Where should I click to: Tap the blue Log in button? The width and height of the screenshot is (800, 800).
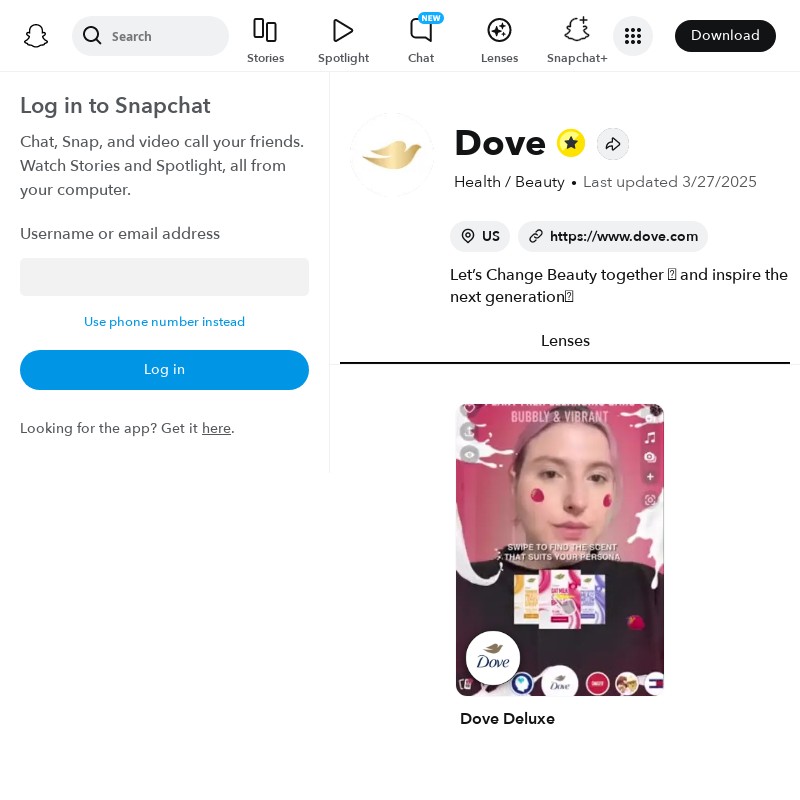(164, 370)
